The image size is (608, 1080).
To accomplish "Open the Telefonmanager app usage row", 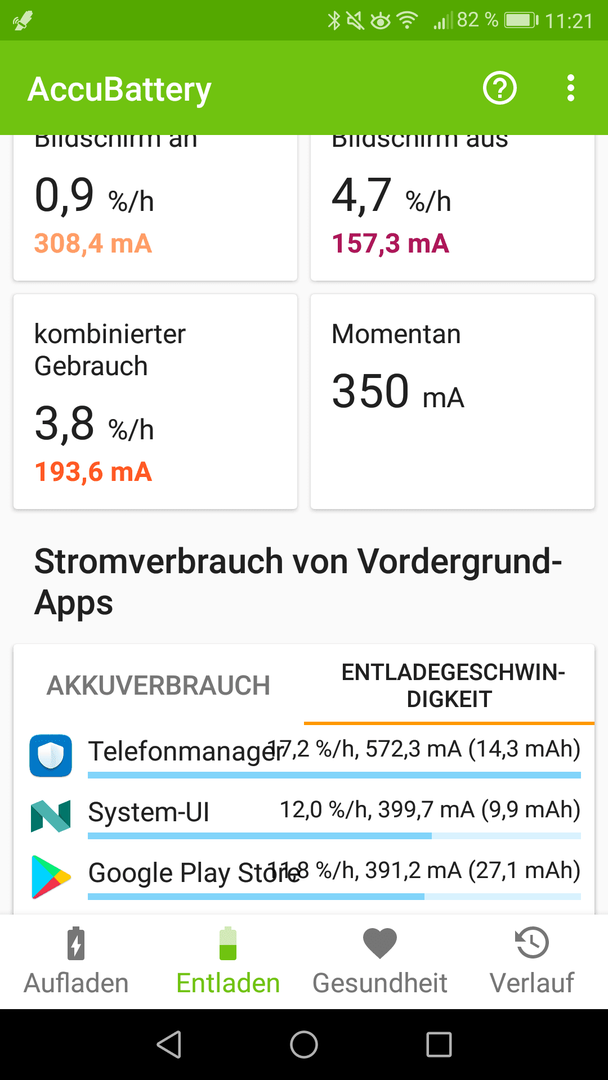I will pyautogui.click(x=304, y=756).
